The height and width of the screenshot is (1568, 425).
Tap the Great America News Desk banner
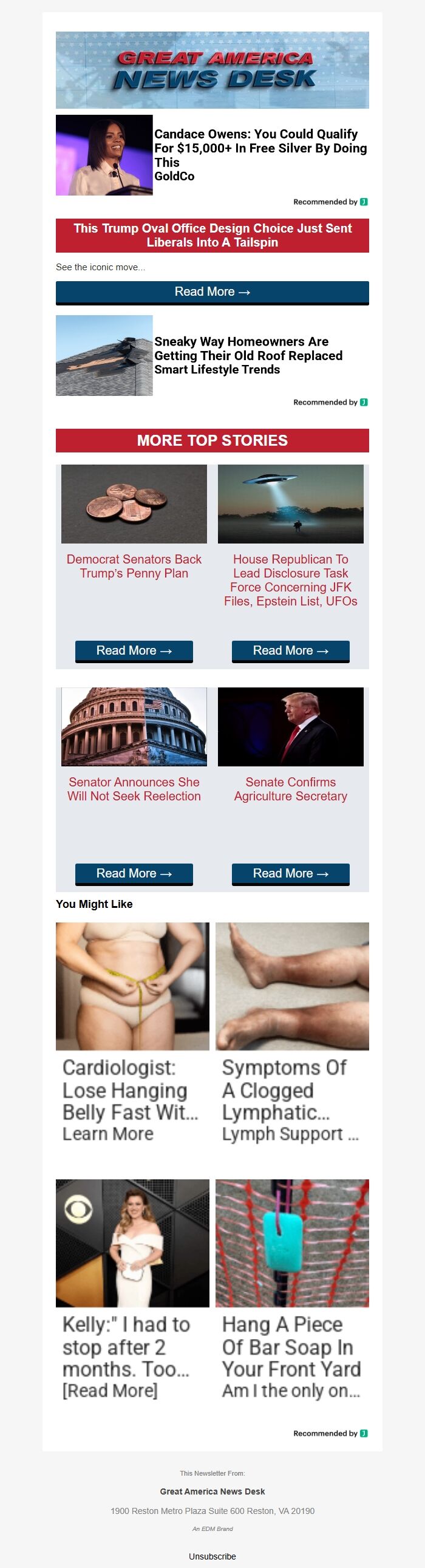(x=212, y=70)
